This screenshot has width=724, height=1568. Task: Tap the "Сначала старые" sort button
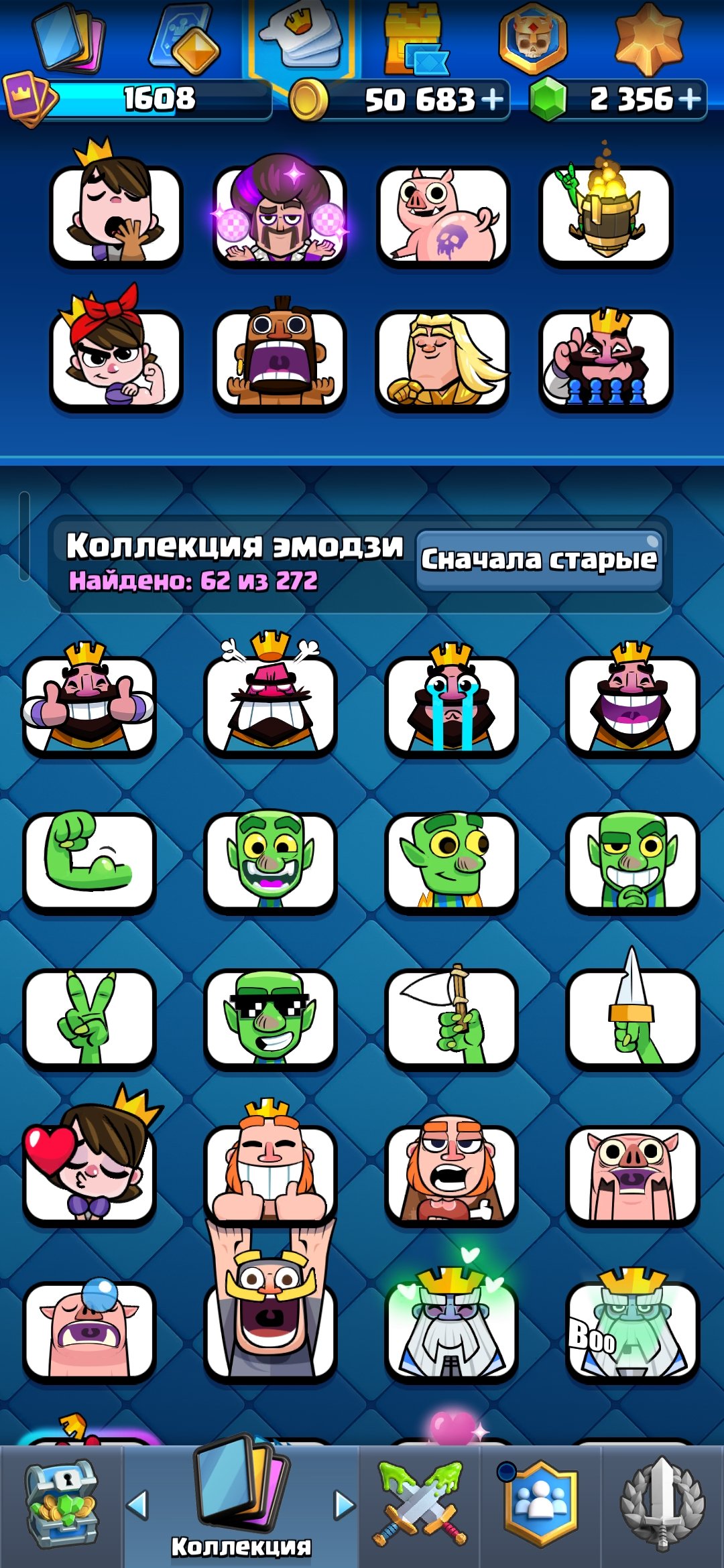[x=539, y=560]
